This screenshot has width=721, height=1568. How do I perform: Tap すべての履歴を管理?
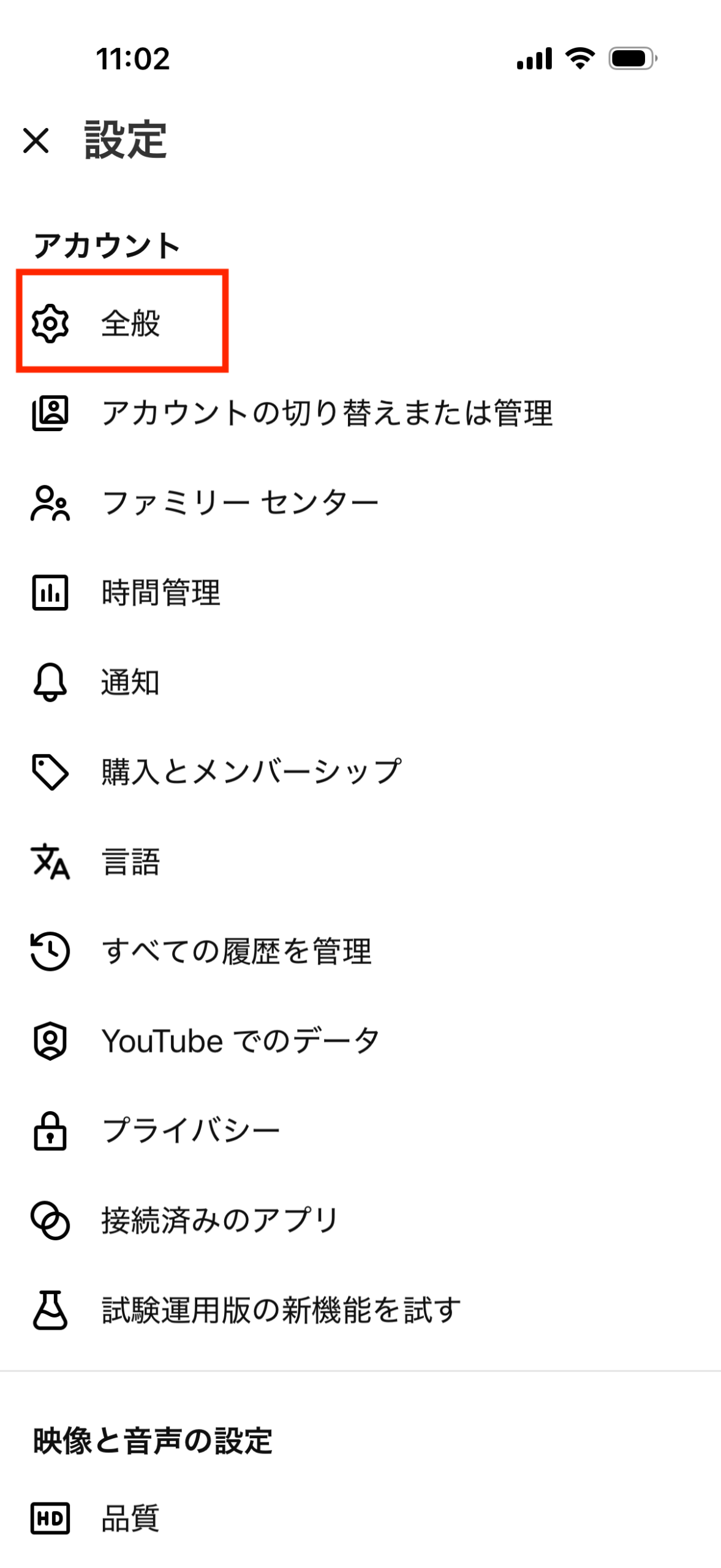236,951
